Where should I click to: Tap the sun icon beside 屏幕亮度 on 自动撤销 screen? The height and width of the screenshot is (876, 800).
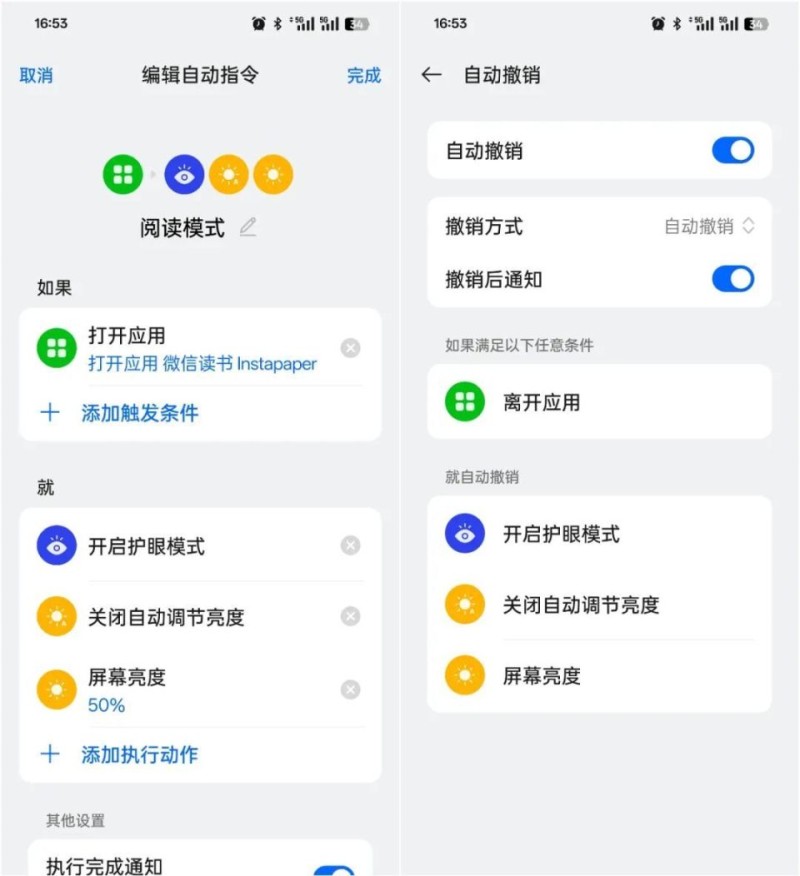pyautogui.click(x=465, y=675)
